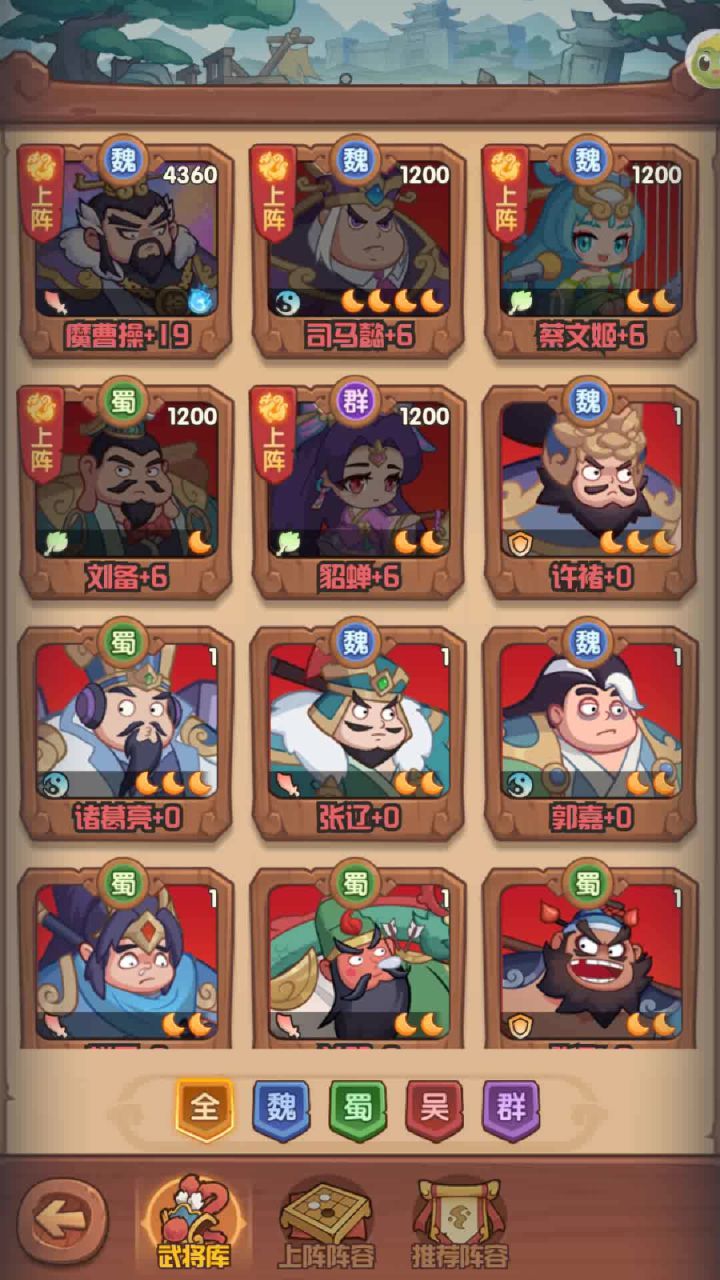Select the 蔡文姬+6 hero card

click(590, 250)
